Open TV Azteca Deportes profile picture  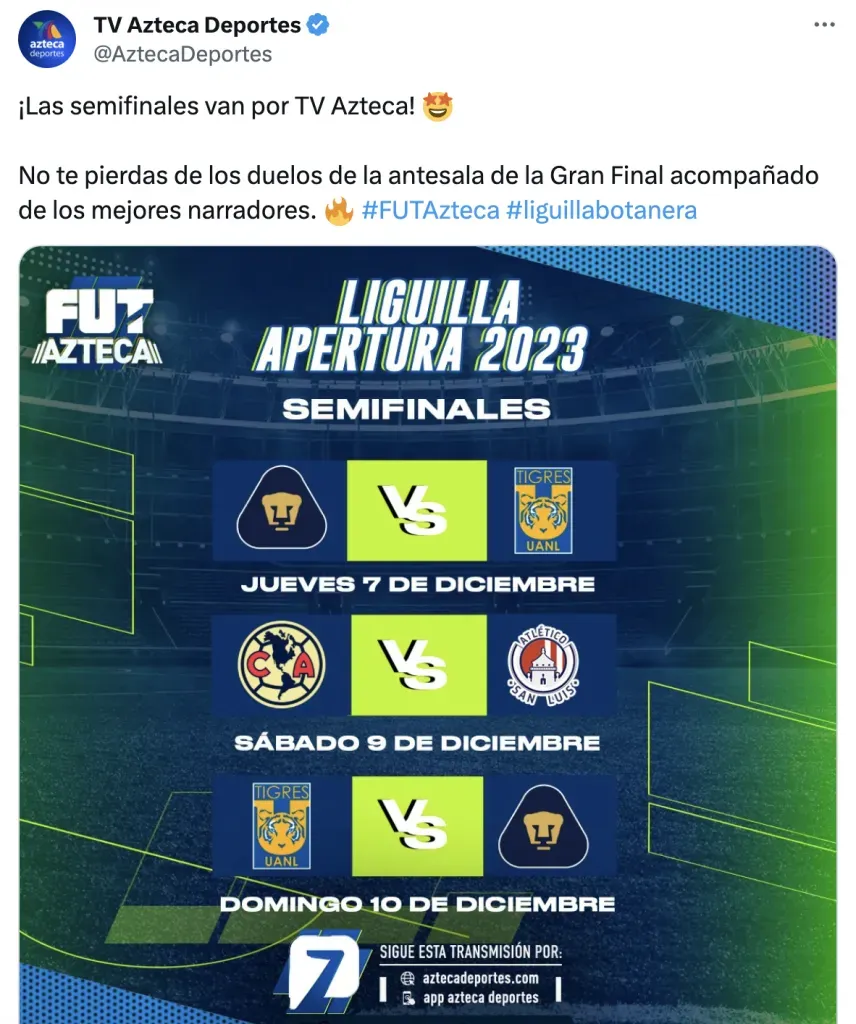click(x=47, y=39)
